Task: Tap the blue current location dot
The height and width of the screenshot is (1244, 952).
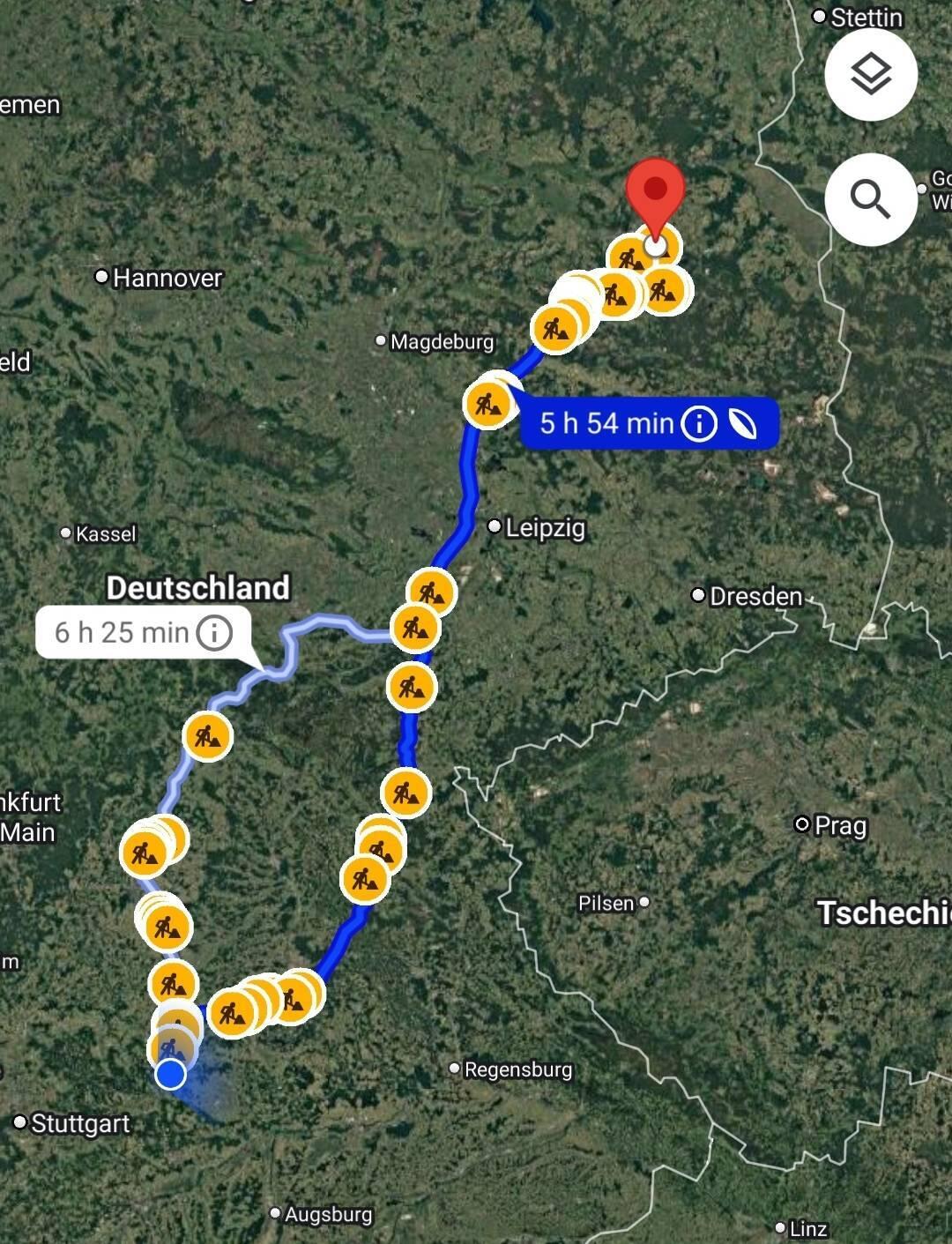Action: pyautogui.click(x=170, y=1074)
